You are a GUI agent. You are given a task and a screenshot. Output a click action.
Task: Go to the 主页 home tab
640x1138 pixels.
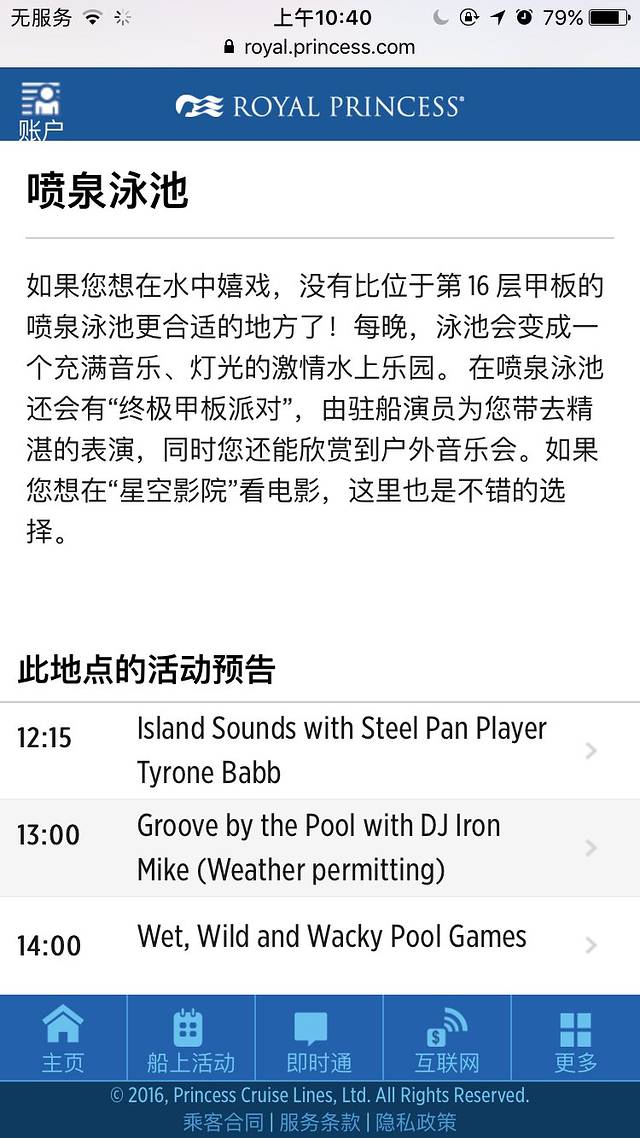coord(63,1039)
